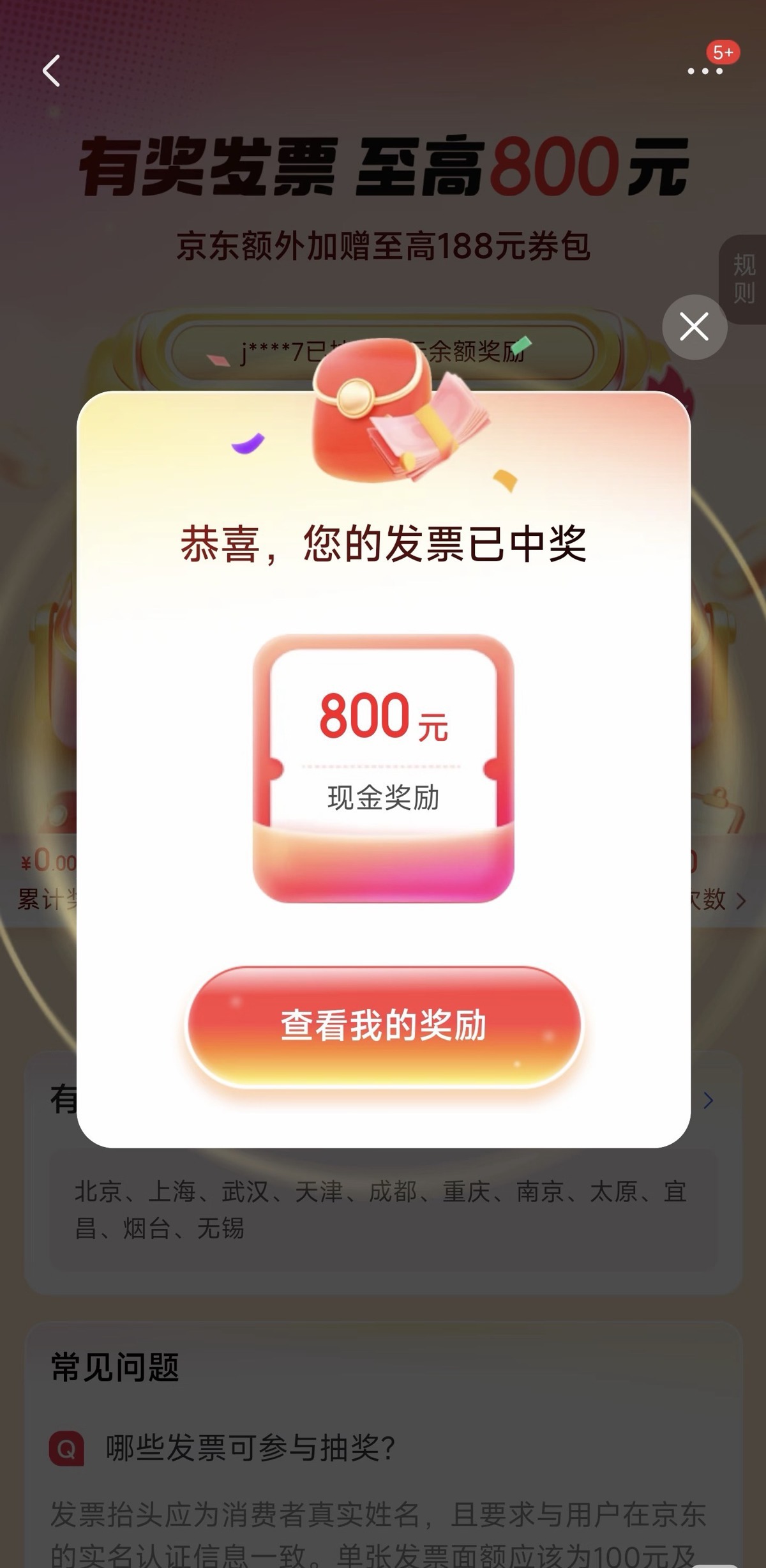Tap 查看我的奖励 button
Screen dimensions: 766x1568
click(x=384, y=1026)
